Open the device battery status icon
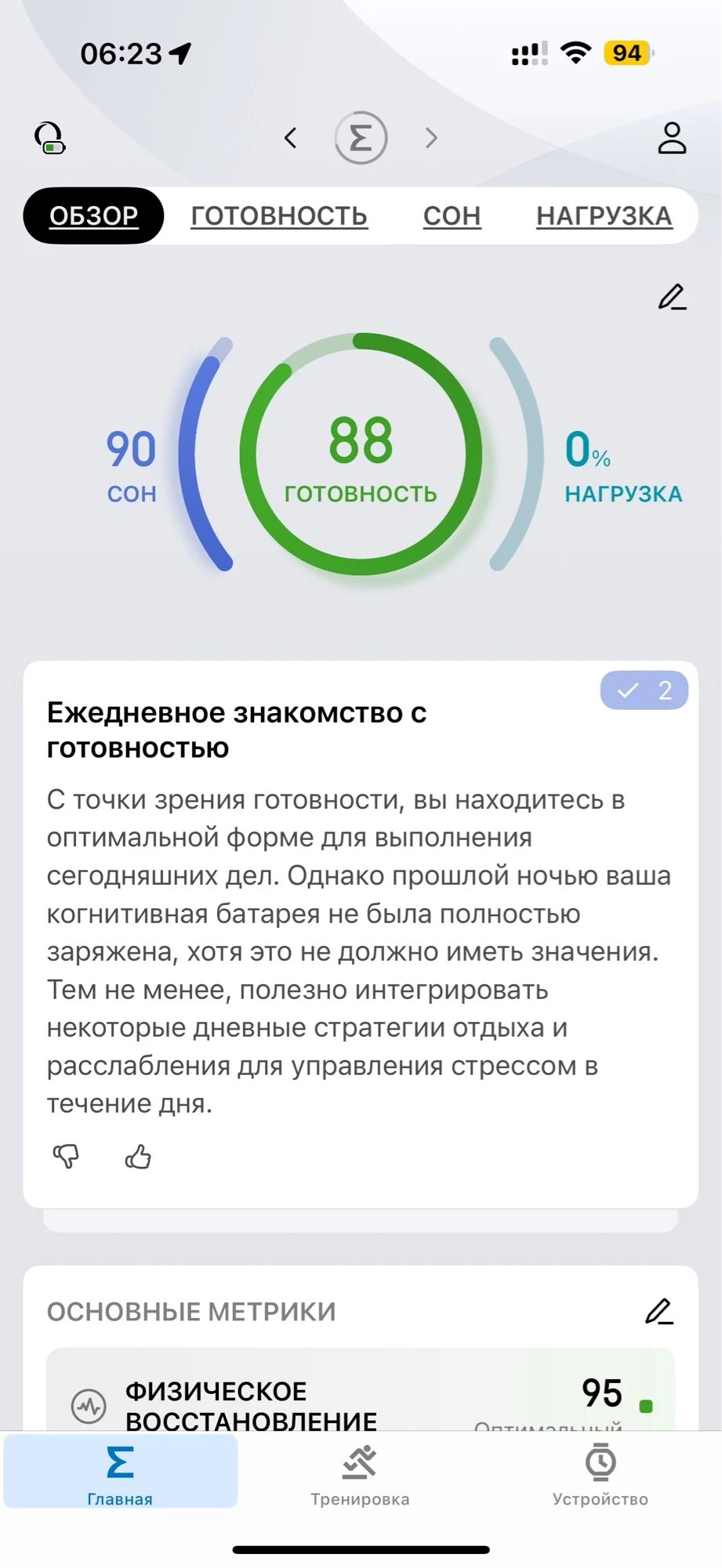The width and height of the screenshot is (722, 1568). (50, 138)
